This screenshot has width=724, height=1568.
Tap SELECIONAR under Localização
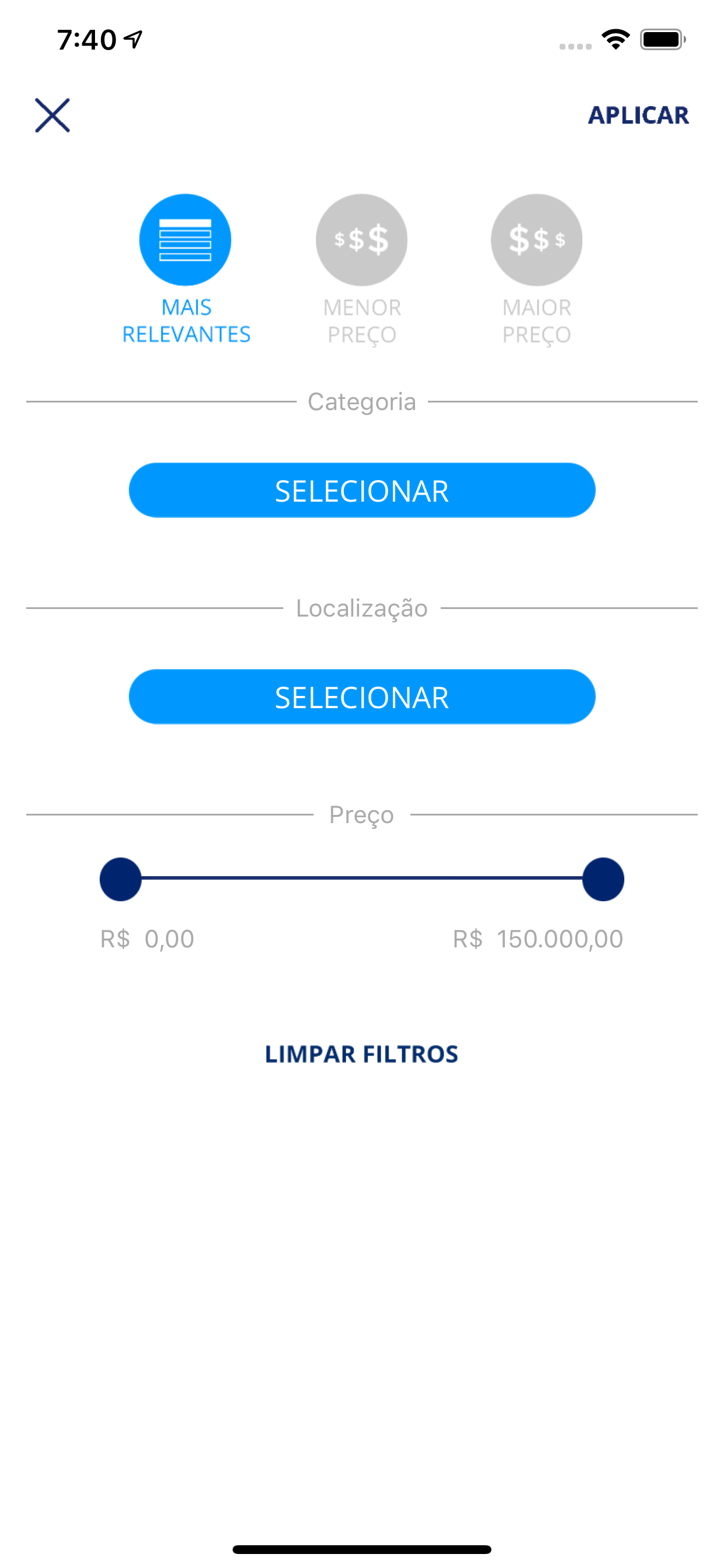click(361, 697)
